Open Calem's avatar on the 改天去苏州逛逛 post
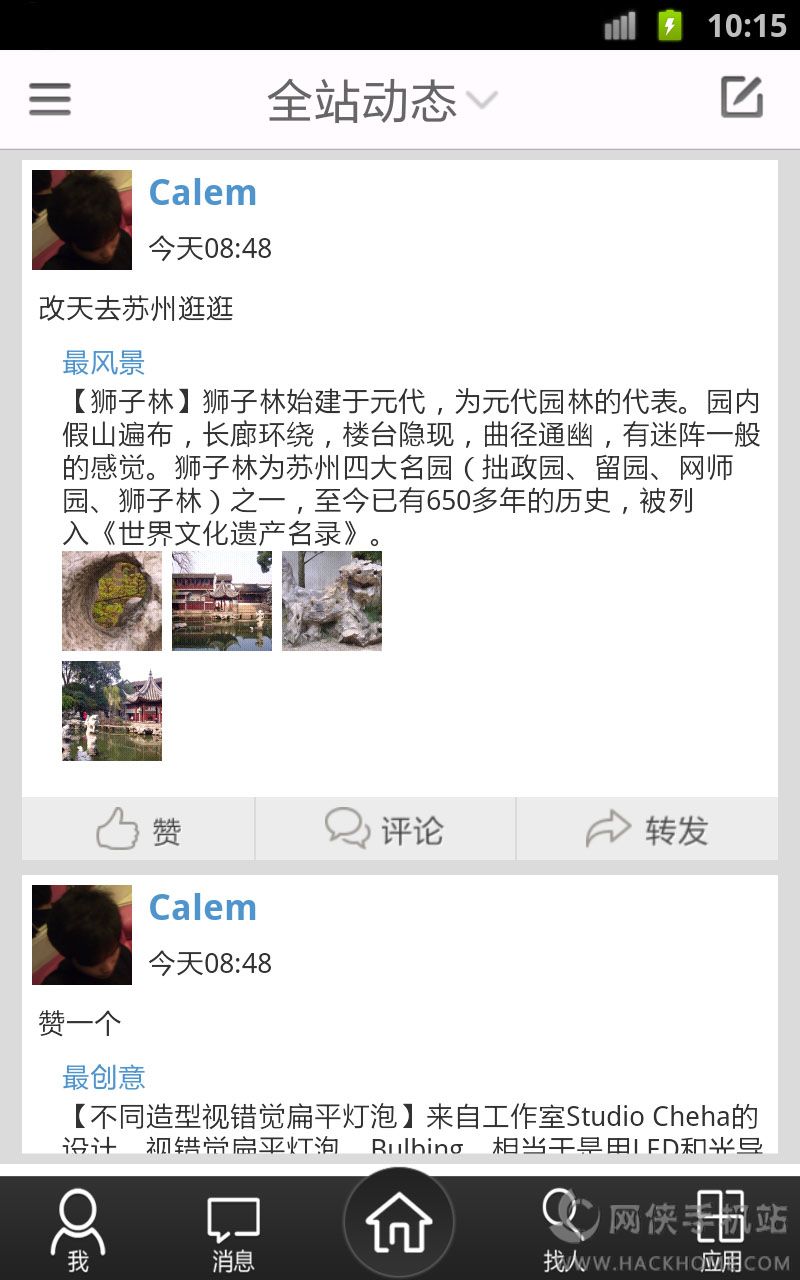The height and width of the screenshot is (1280, 800). (x=82, y=220)
